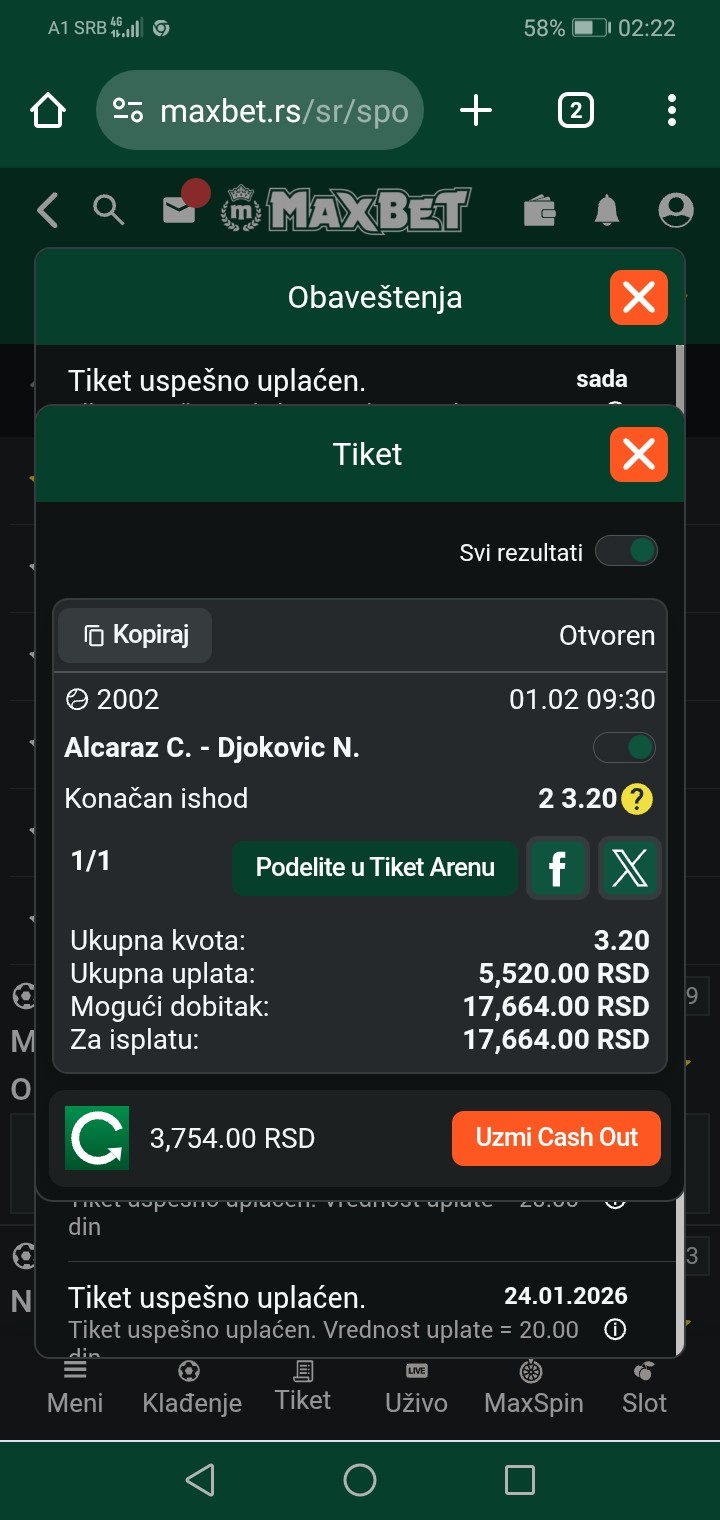720x1520 pixels.
Task: Toggle the Svi rezultati switch
Action: [627, 551]
